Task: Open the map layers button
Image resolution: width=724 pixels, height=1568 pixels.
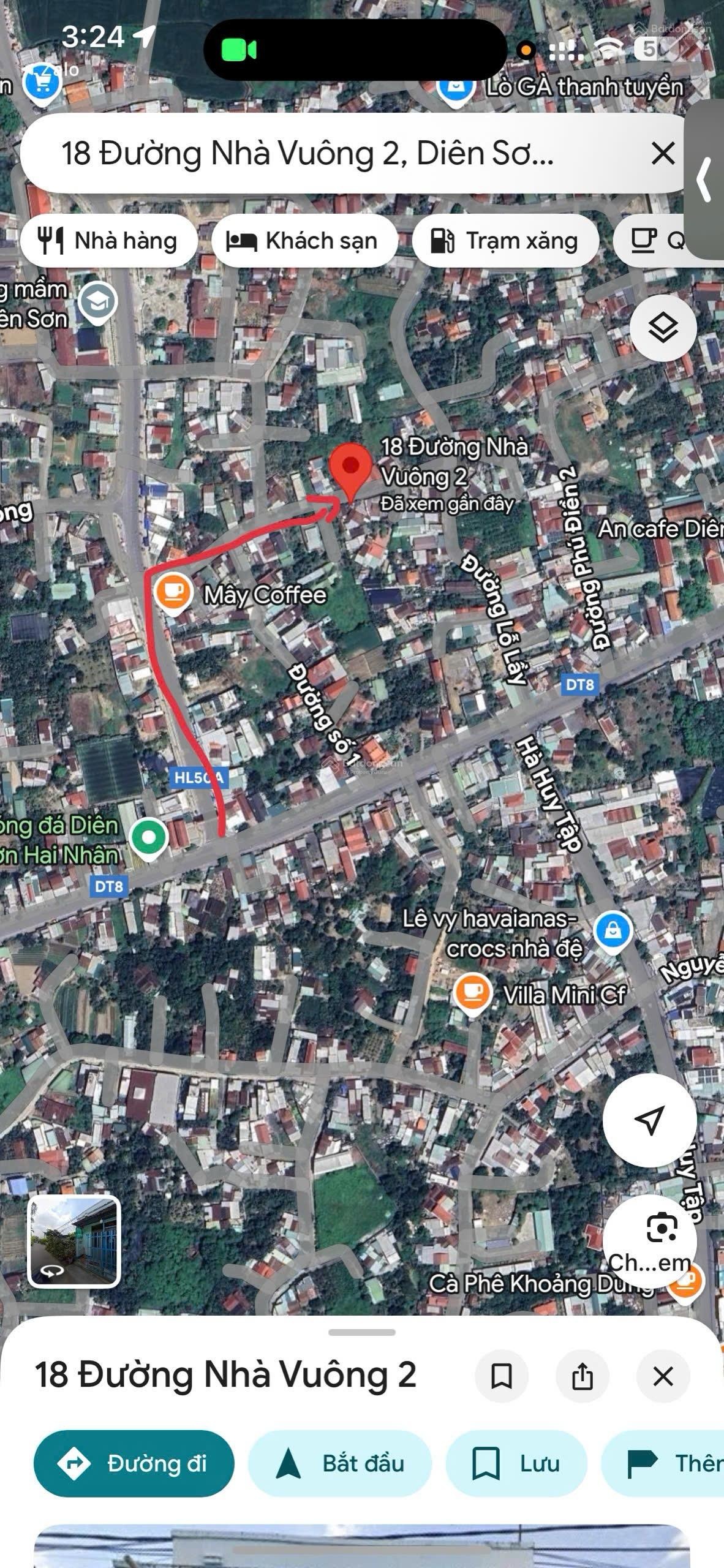Action: pyautogui.click(x=663, y=327)
